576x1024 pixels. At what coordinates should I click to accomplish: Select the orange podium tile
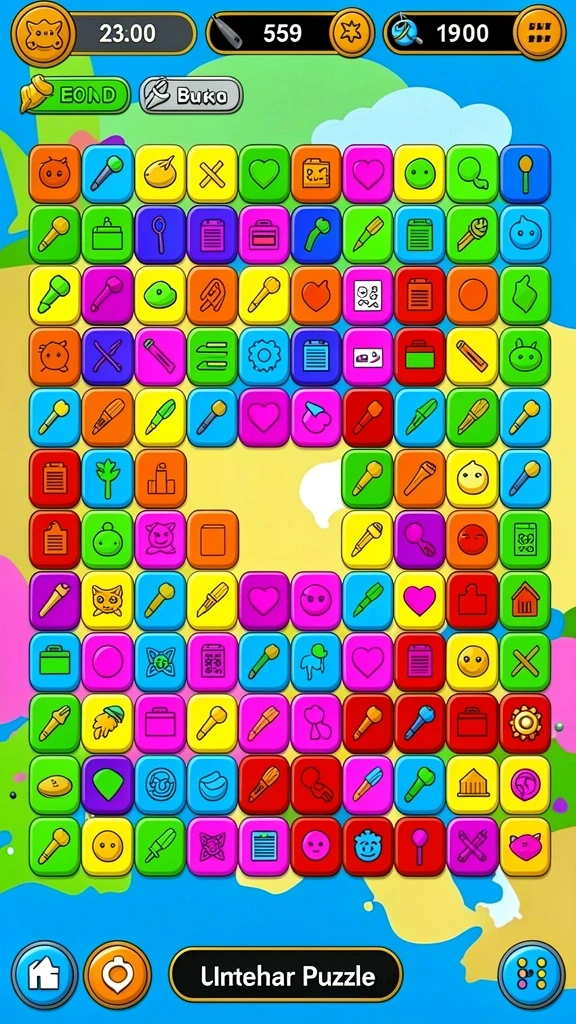coord(160,479)
